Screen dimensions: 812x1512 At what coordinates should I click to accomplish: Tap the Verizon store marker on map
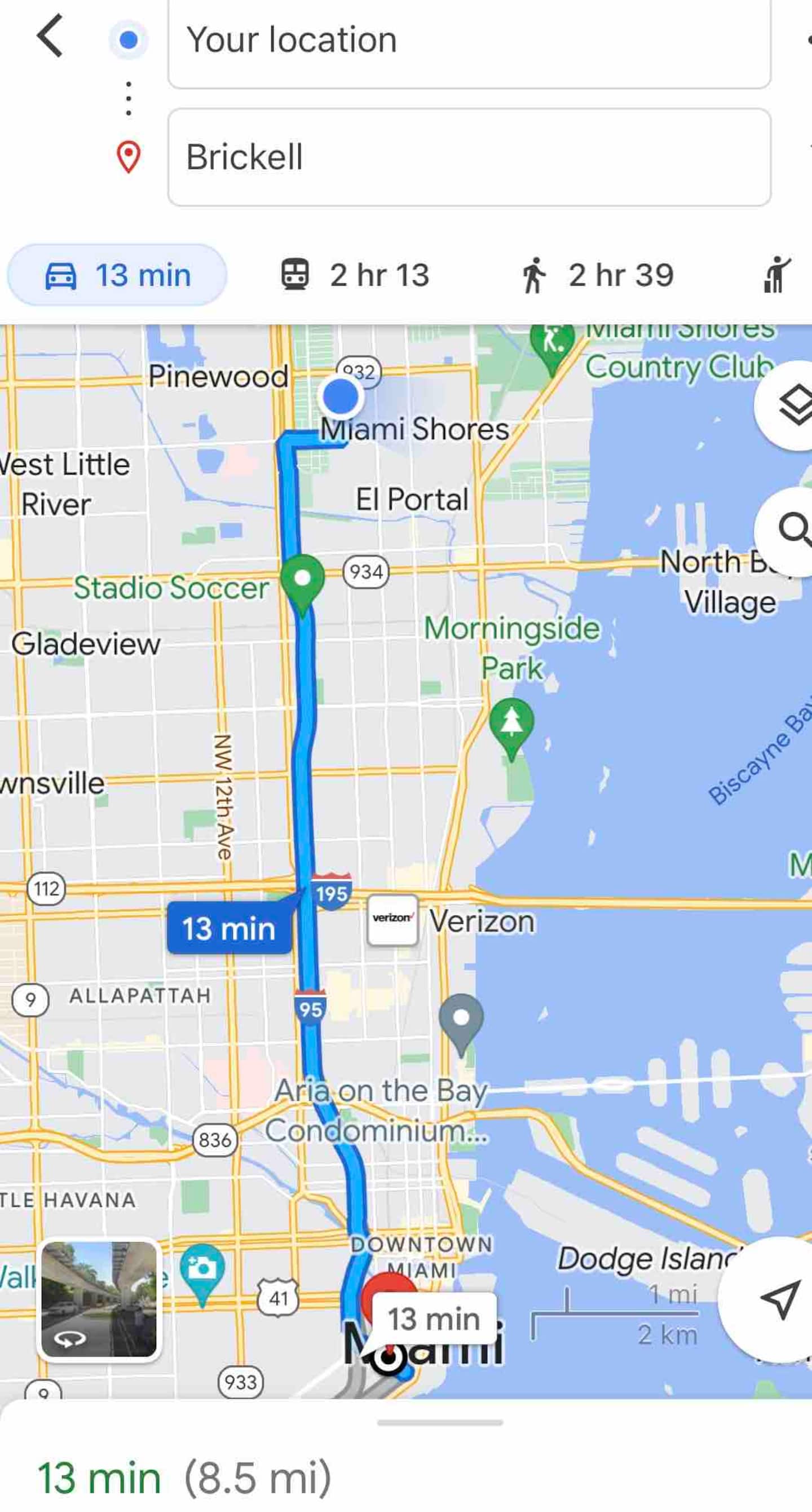tap(392, 919)
